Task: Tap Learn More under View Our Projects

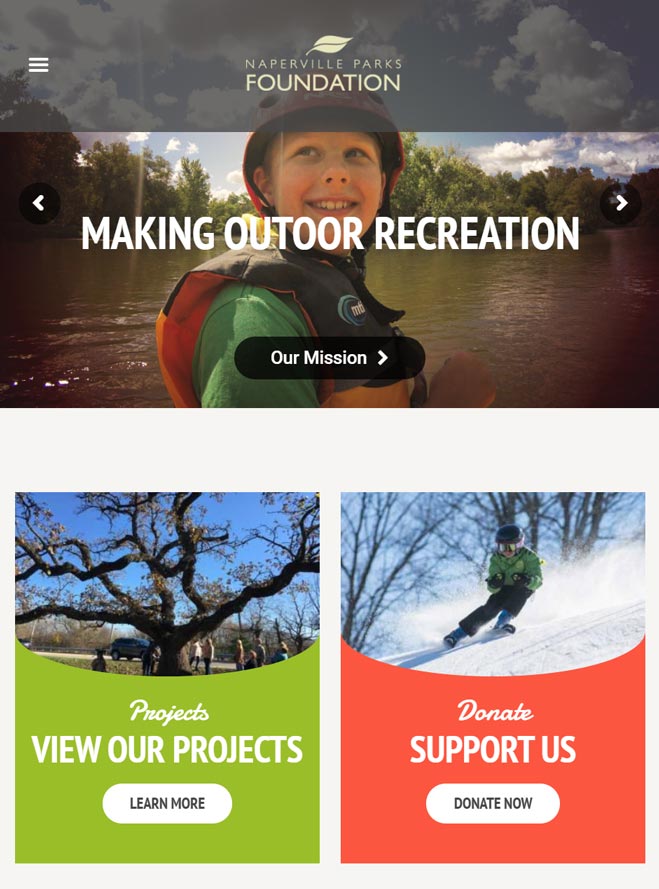Action: (167, 803)
